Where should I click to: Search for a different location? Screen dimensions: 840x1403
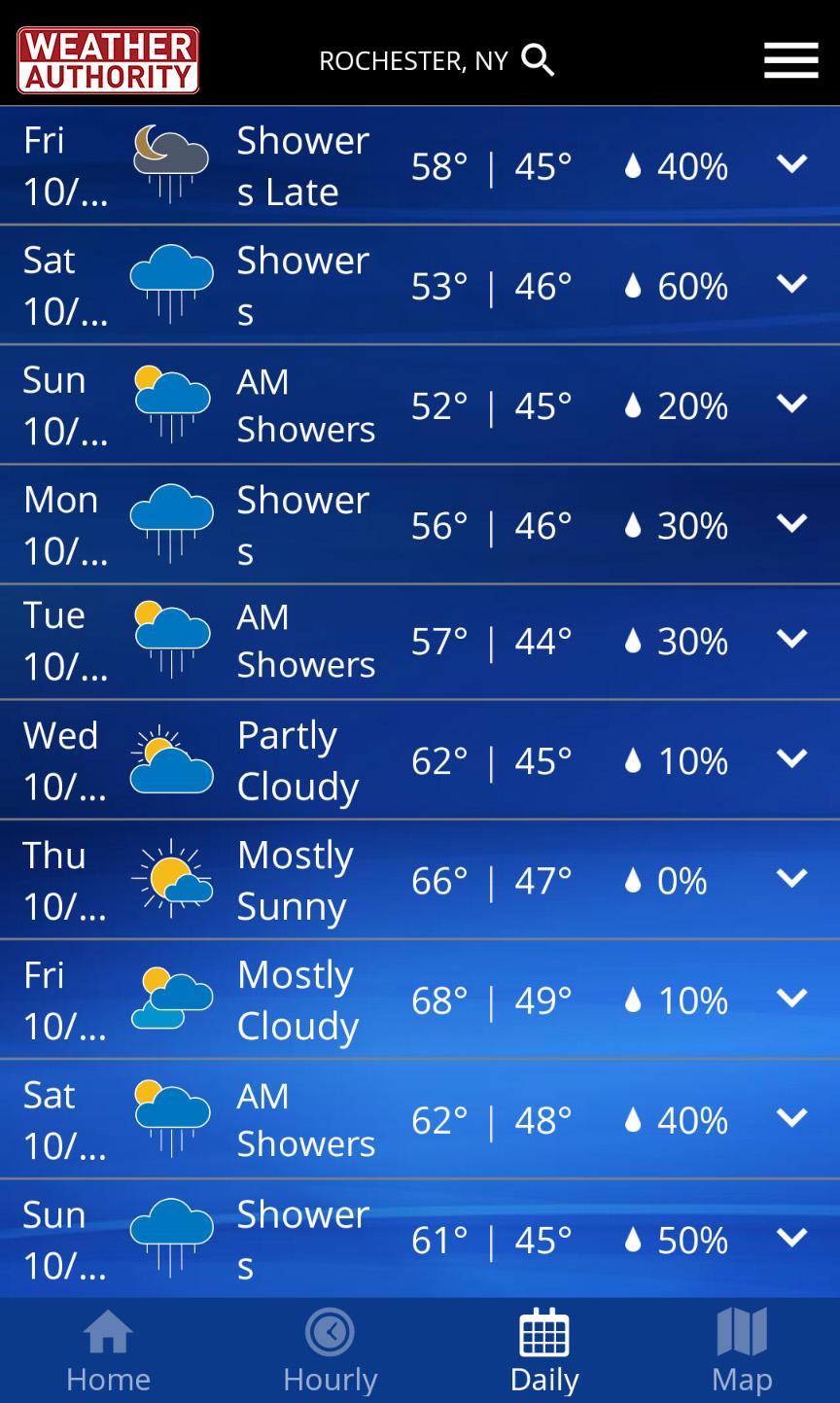pyautogui.click(x=538, y=60)
